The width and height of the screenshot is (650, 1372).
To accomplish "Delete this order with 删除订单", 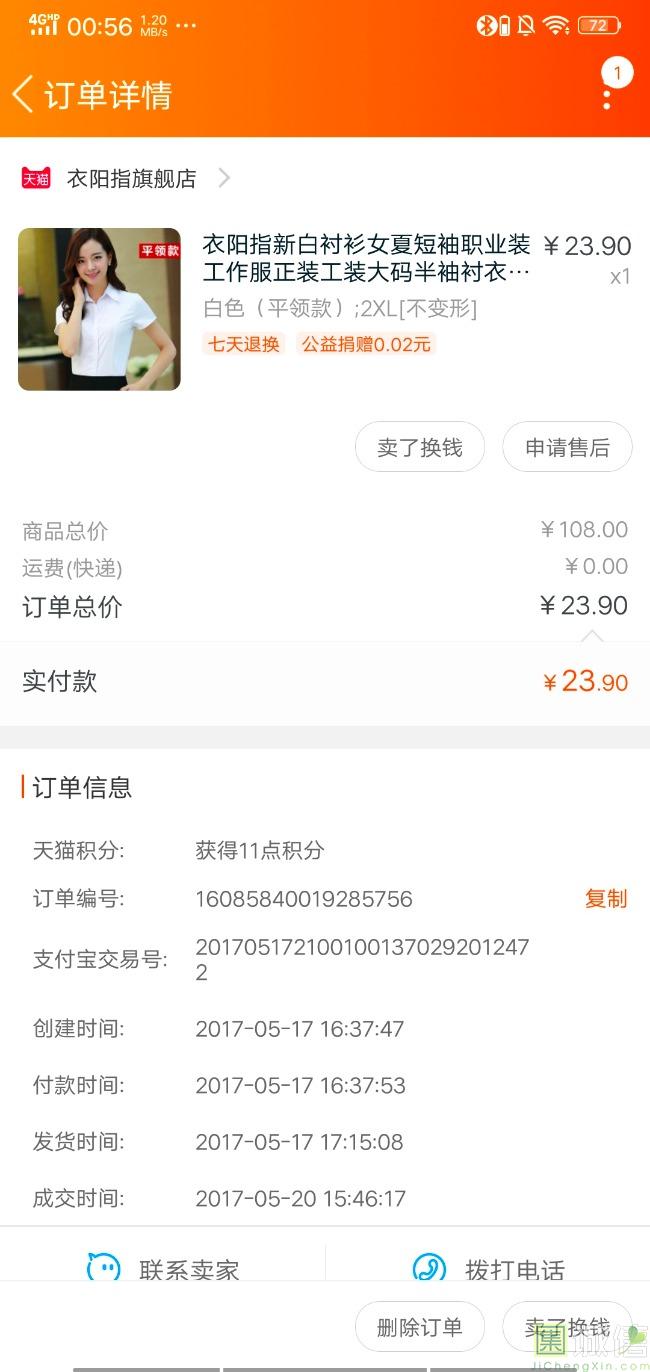I will click(x=420, y=1327).
